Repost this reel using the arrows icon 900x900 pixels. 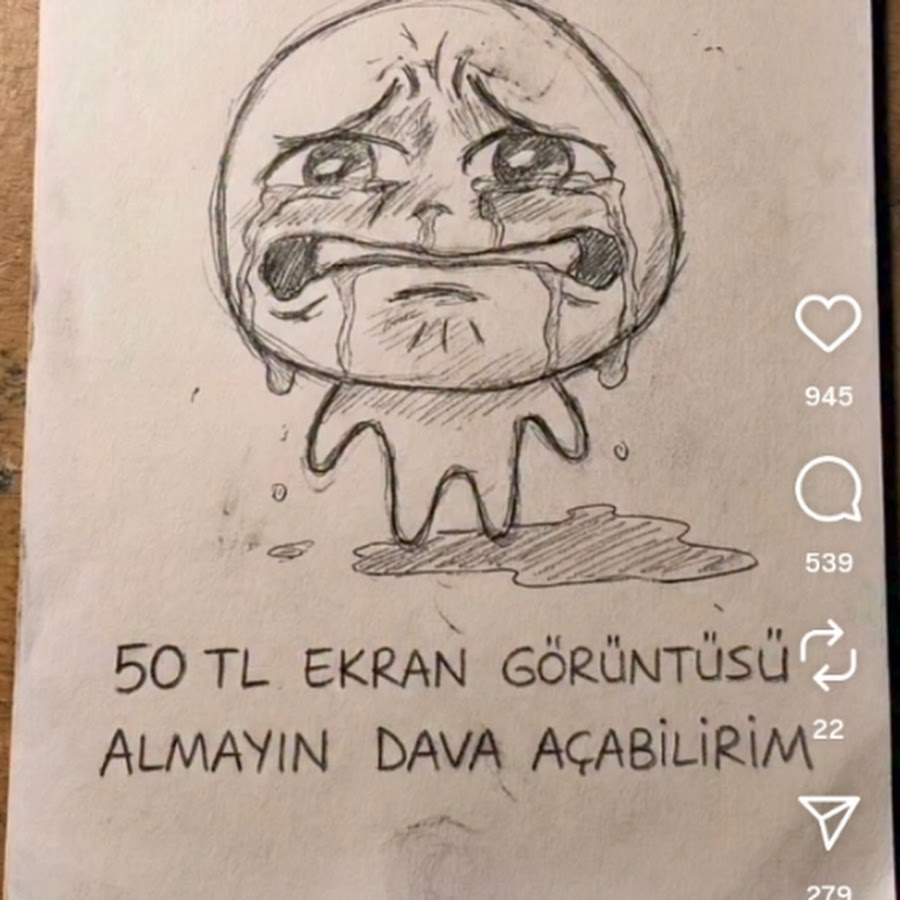pos(828,656)
